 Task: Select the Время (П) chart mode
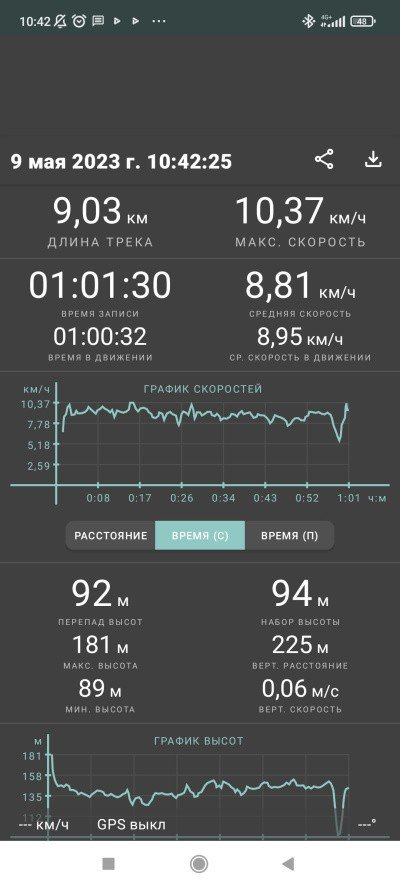click(x=290, y=535)
